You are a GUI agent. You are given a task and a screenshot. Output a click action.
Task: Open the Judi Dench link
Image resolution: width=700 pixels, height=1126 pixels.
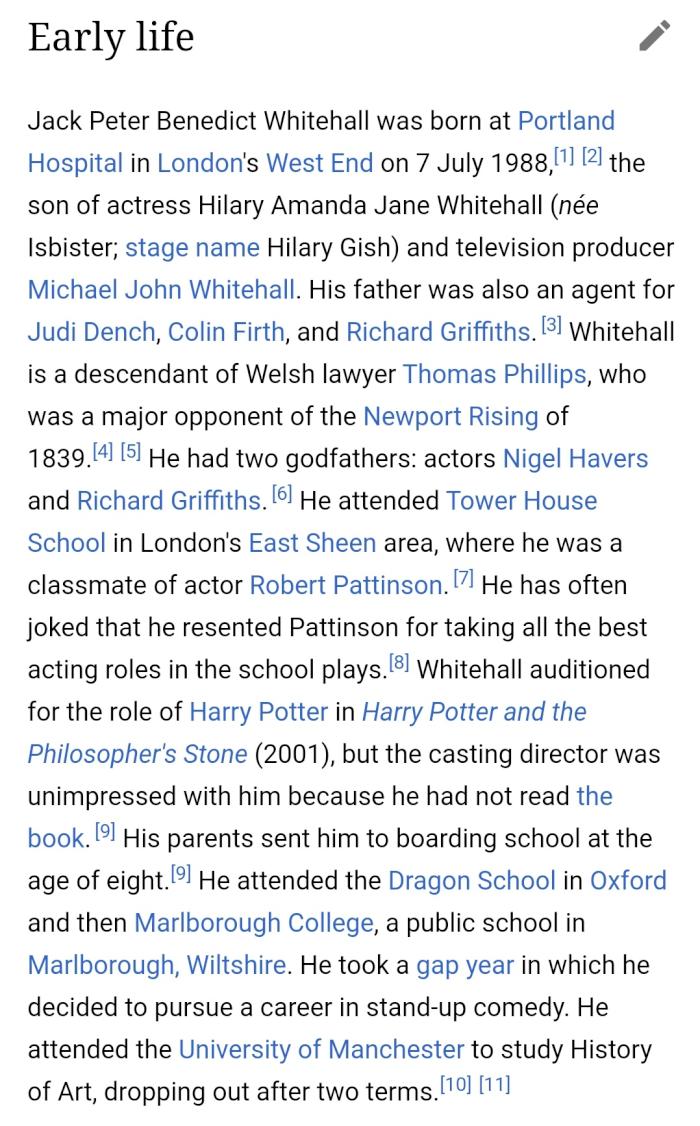[x=91, y=332]
